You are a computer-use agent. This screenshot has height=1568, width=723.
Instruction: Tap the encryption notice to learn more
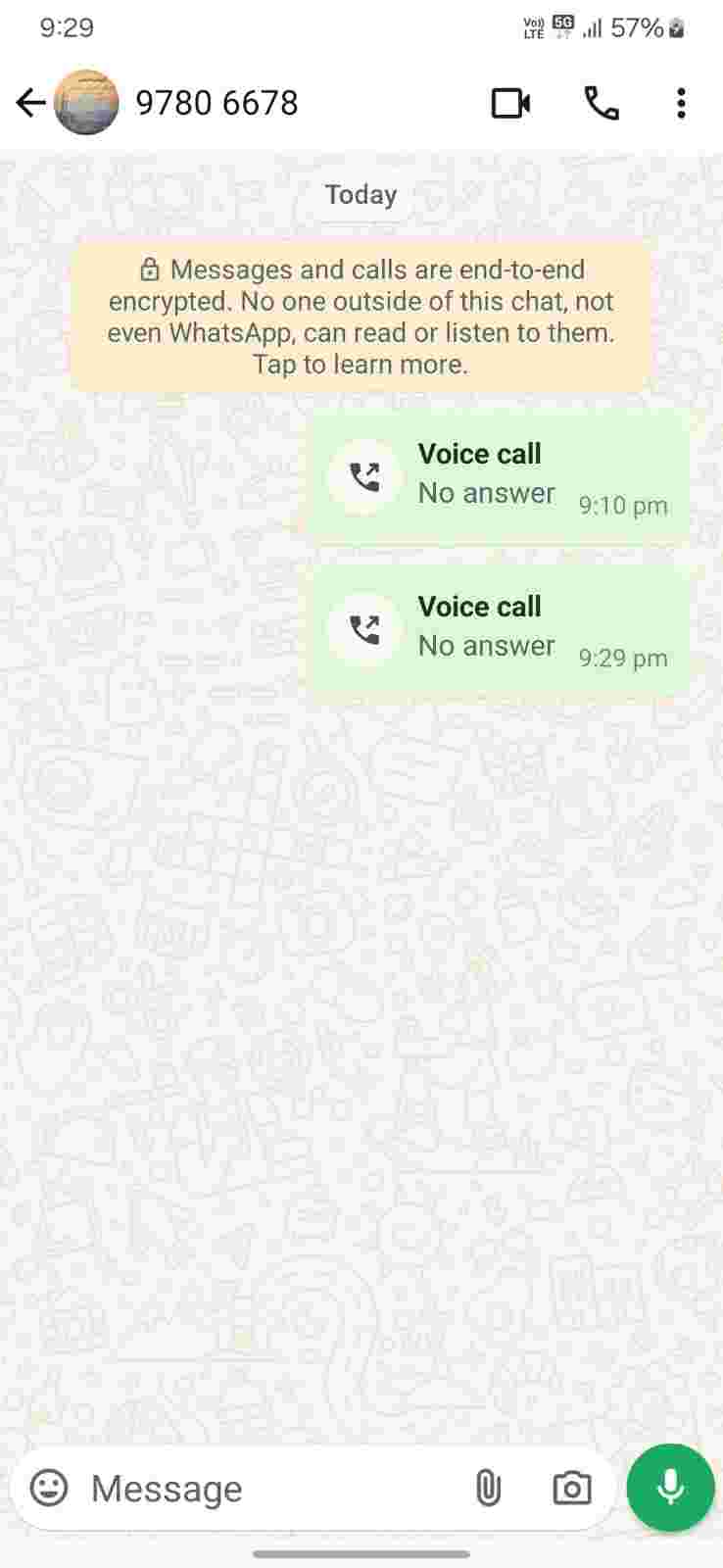click(x=361, y=317)
